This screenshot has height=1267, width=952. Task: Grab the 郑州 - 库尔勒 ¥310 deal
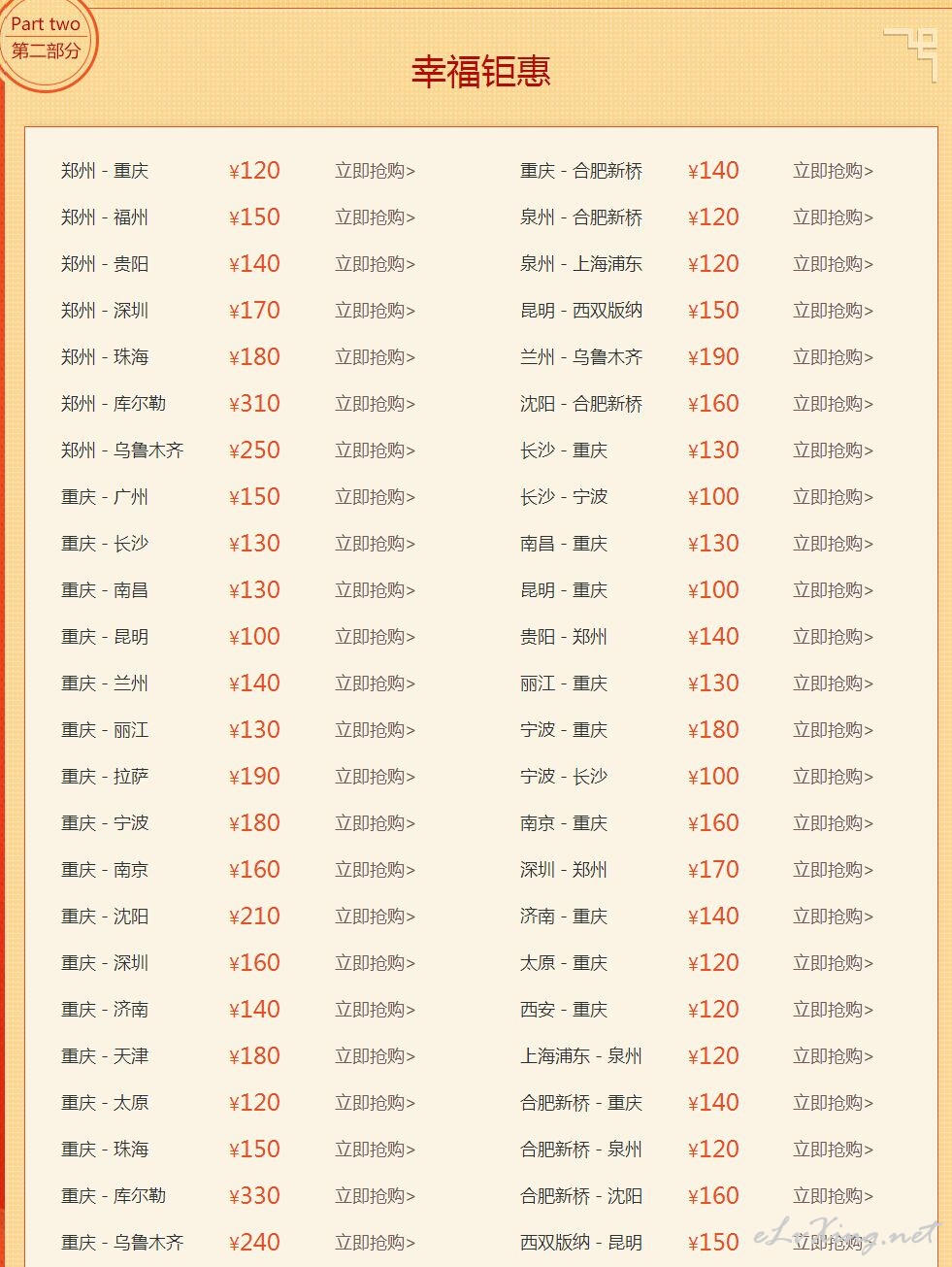click(x=375, y=404)
